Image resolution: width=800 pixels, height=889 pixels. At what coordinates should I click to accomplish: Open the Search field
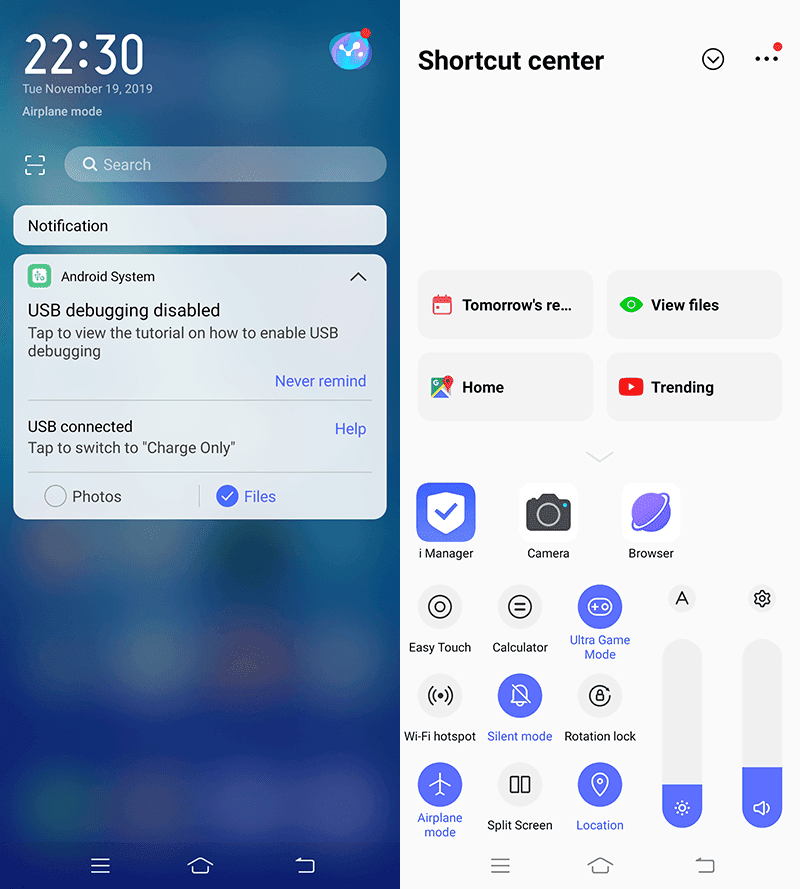click(225, 164)
